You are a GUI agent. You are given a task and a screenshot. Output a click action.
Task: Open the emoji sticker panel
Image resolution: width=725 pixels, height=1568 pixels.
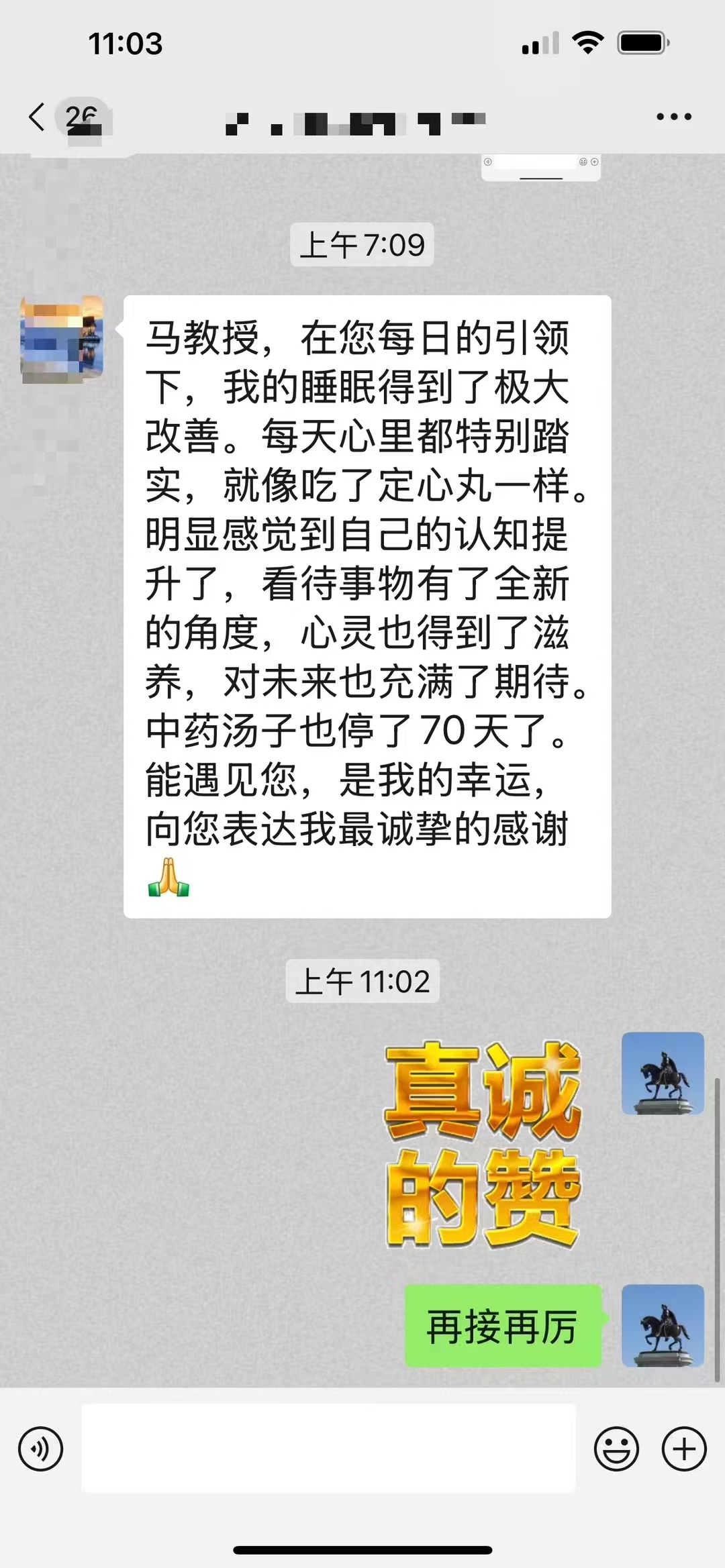[616, 1449]
